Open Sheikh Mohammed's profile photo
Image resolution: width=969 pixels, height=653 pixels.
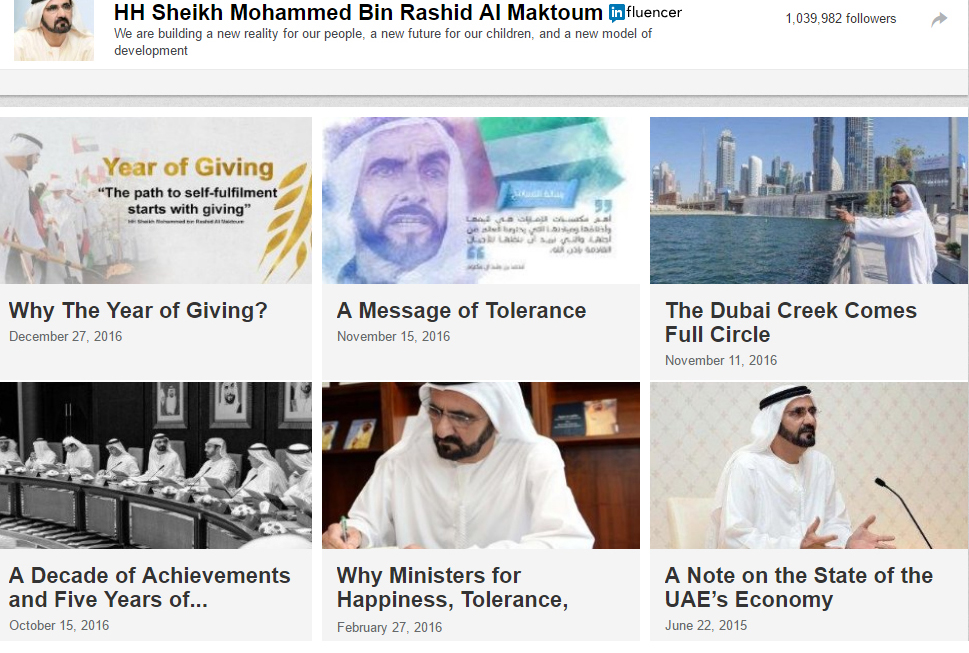click(53, 30)
